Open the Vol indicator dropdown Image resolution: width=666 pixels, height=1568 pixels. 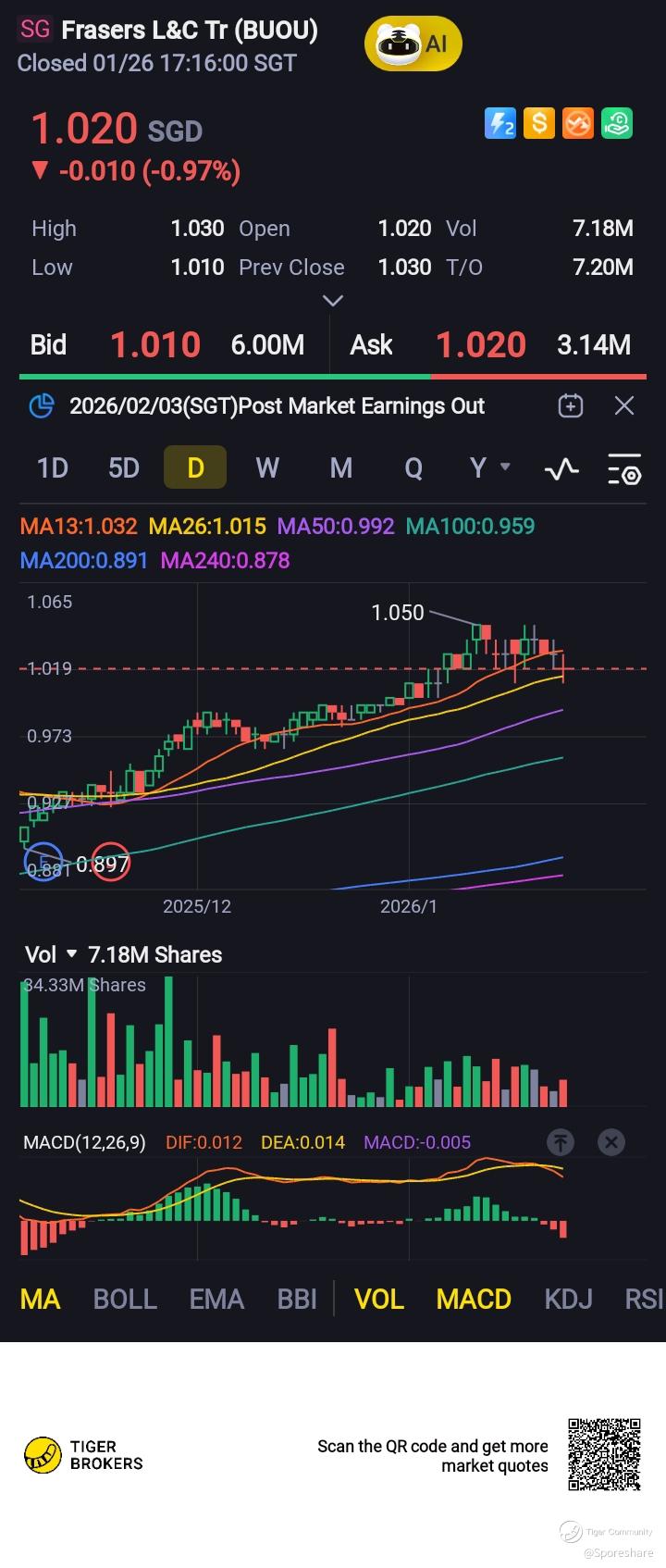[52, 954]
